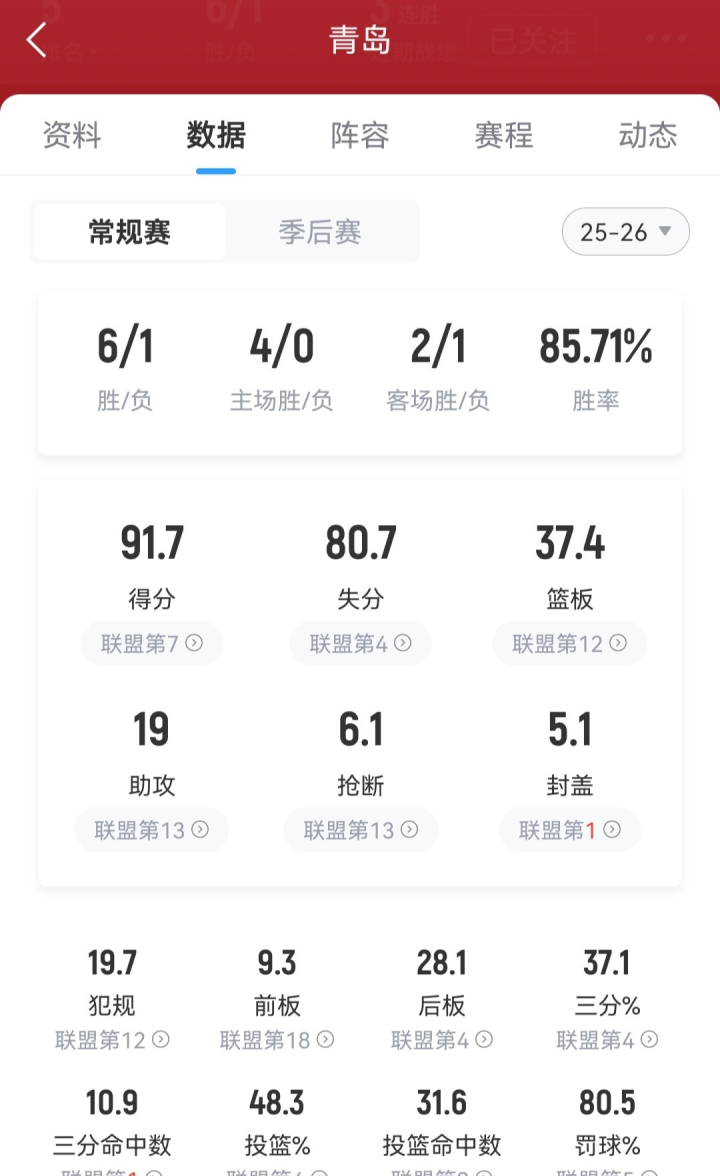View 犯规 ranking 联盟第12
This screenshot has width=720, height=1176.
(112, 1040)
